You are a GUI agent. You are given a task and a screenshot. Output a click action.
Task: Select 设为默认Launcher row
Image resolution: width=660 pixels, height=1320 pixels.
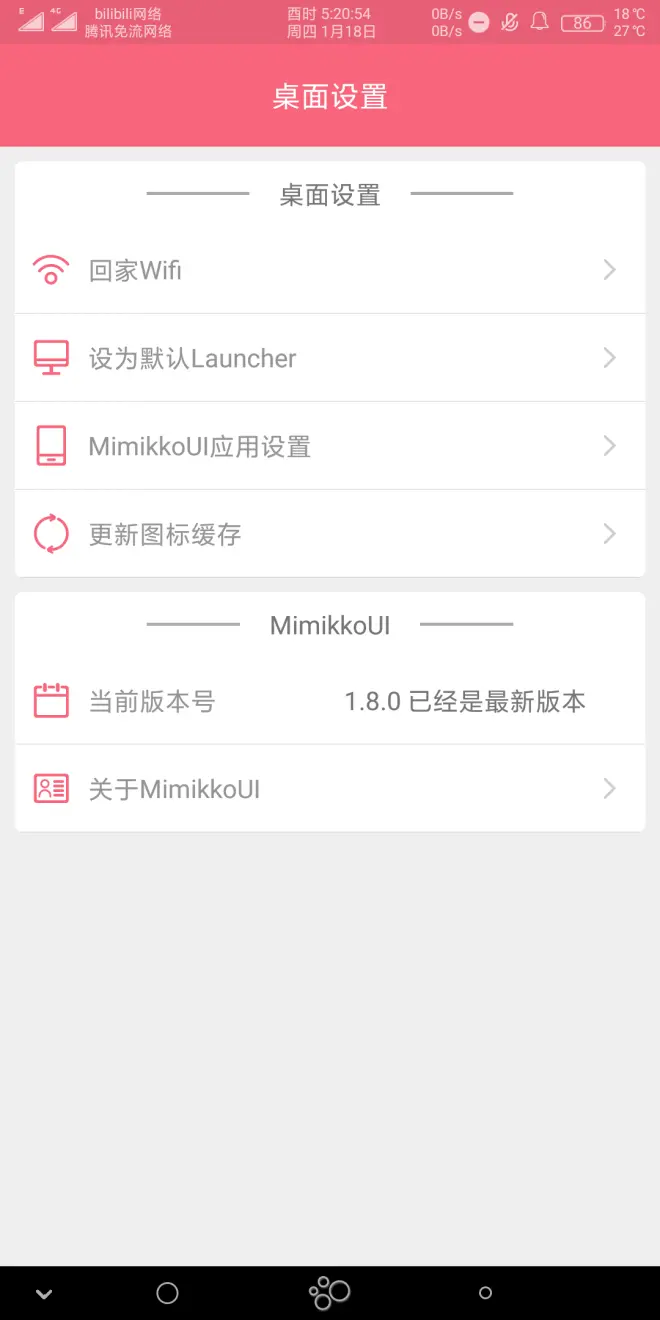click(330, 358)
